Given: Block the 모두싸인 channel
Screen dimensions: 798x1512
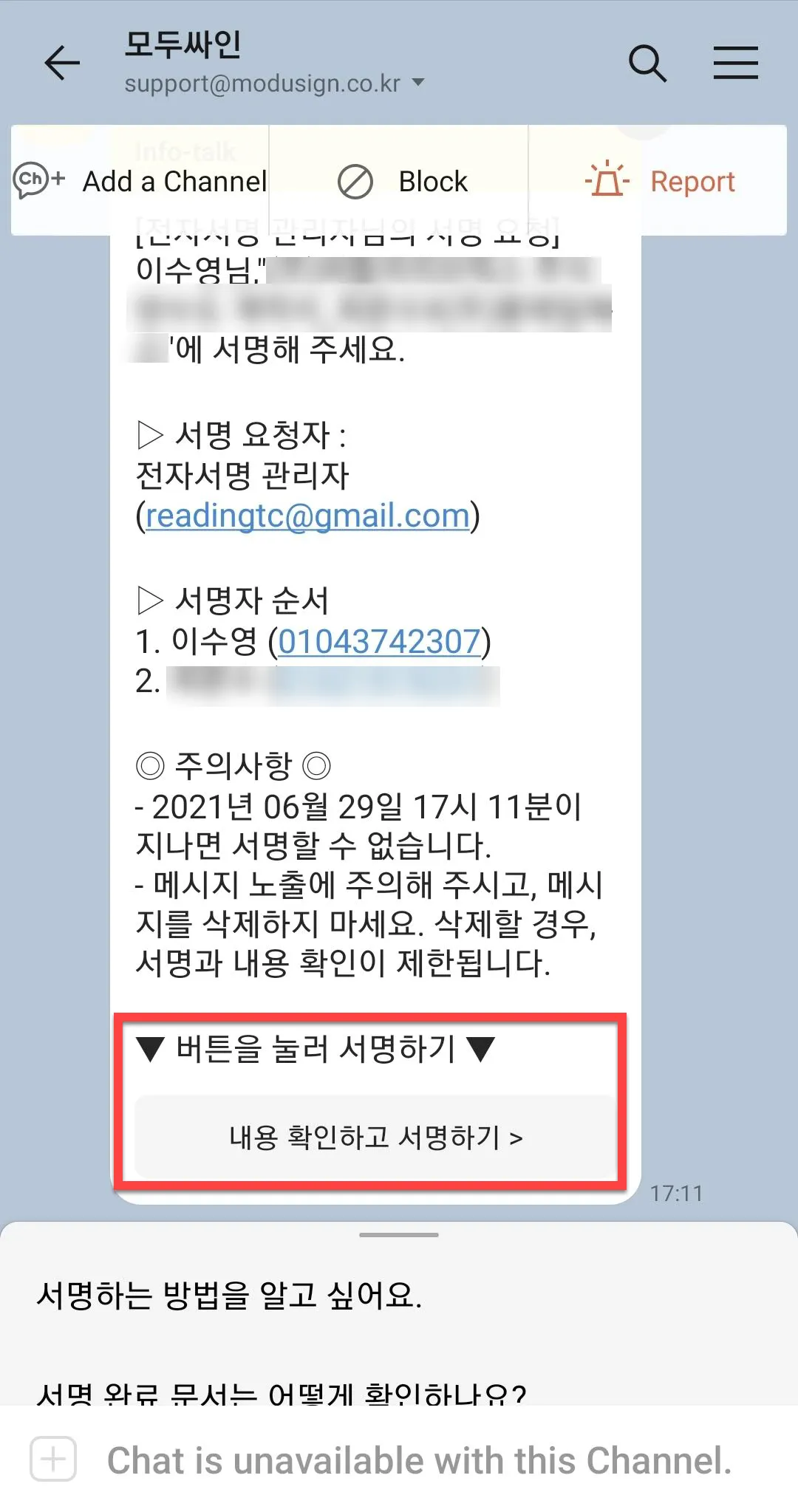Looking at the screenshot, I should click(x=403, y=182).
